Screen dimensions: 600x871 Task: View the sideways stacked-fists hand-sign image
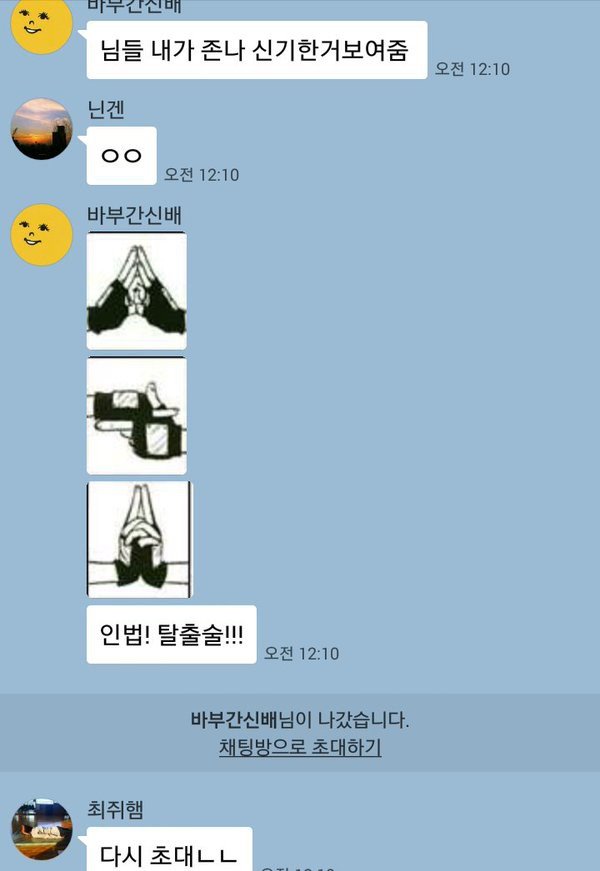(137, 415)
